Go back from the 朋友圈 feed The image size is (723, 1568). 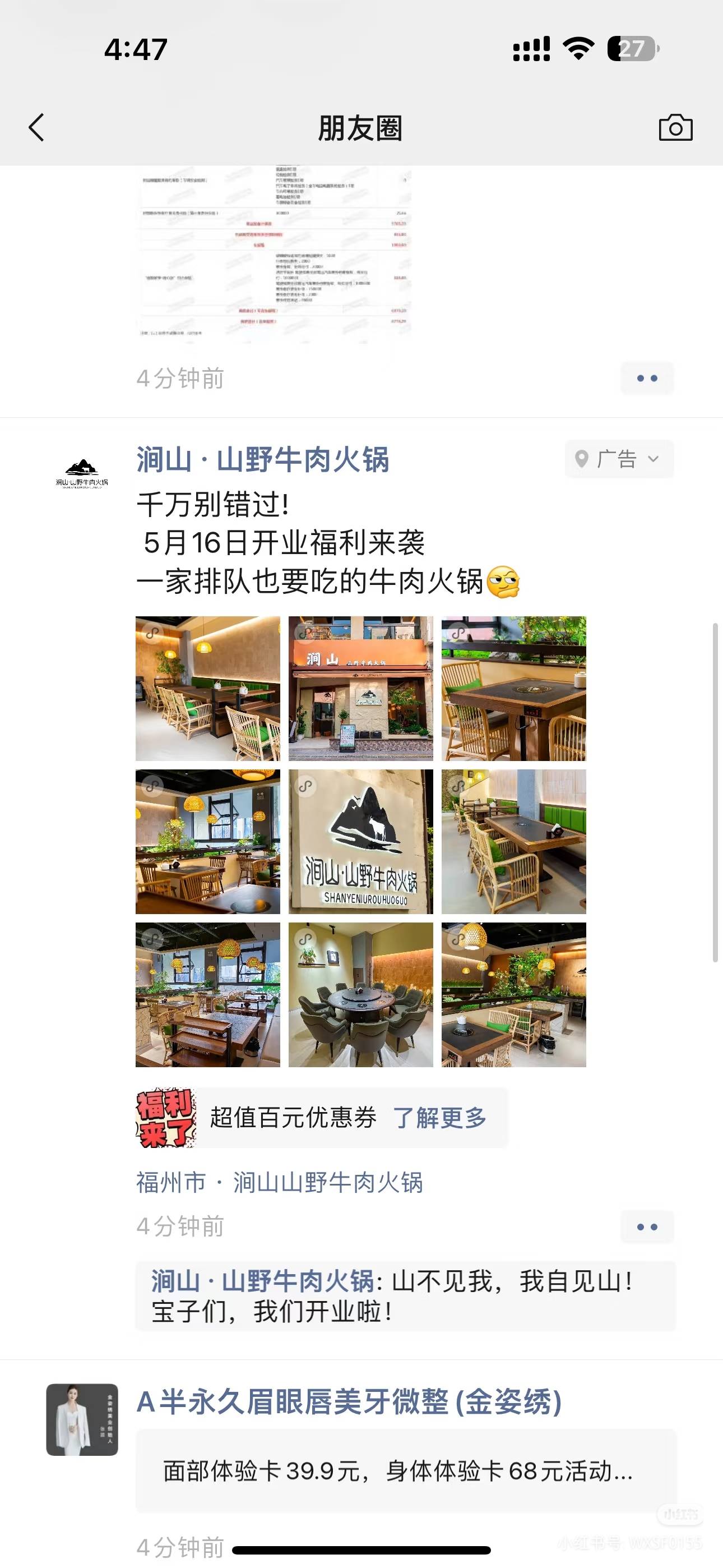click(36, 128)
